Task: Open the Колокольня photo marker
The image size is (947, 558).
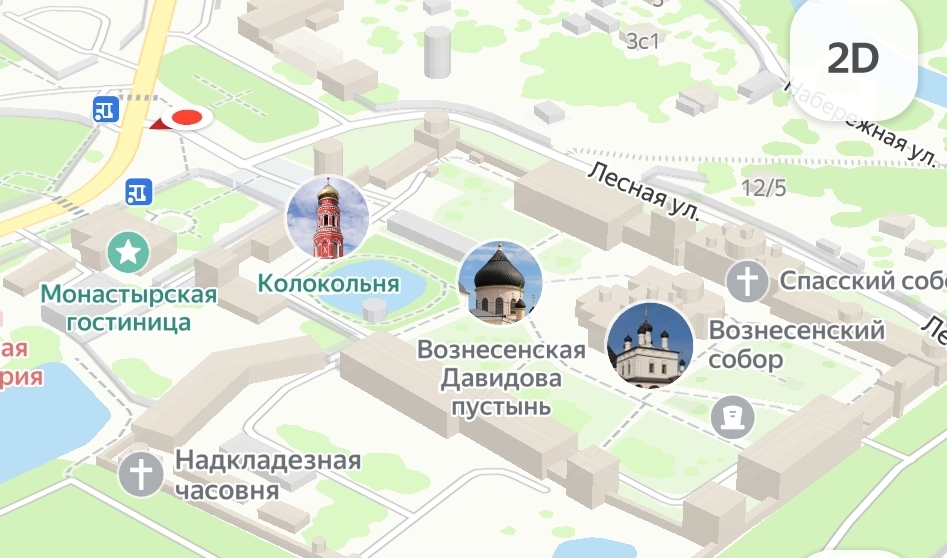Action: 328,217
